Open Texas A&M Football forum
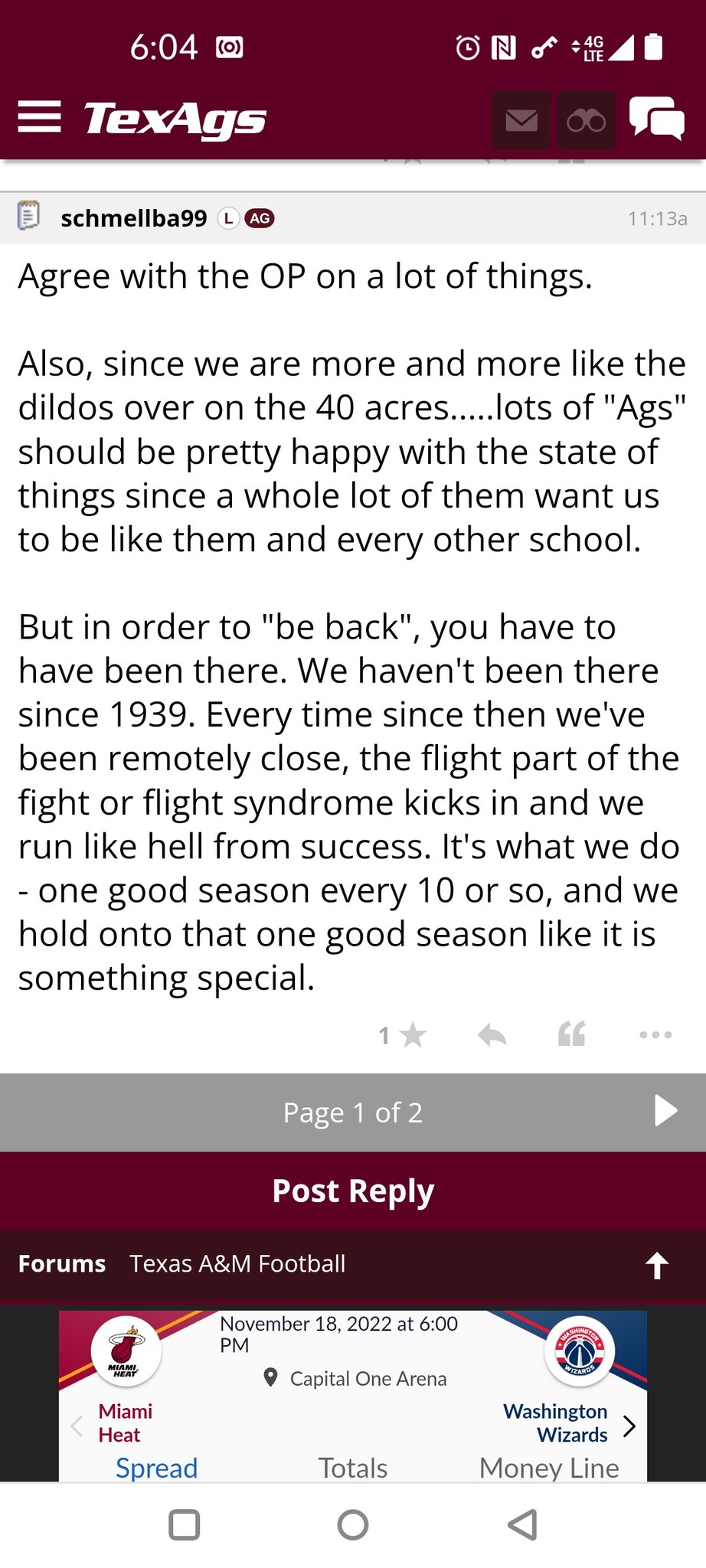The width and height of the screenshot is (706, 1568). click(x=237, y=1263)
